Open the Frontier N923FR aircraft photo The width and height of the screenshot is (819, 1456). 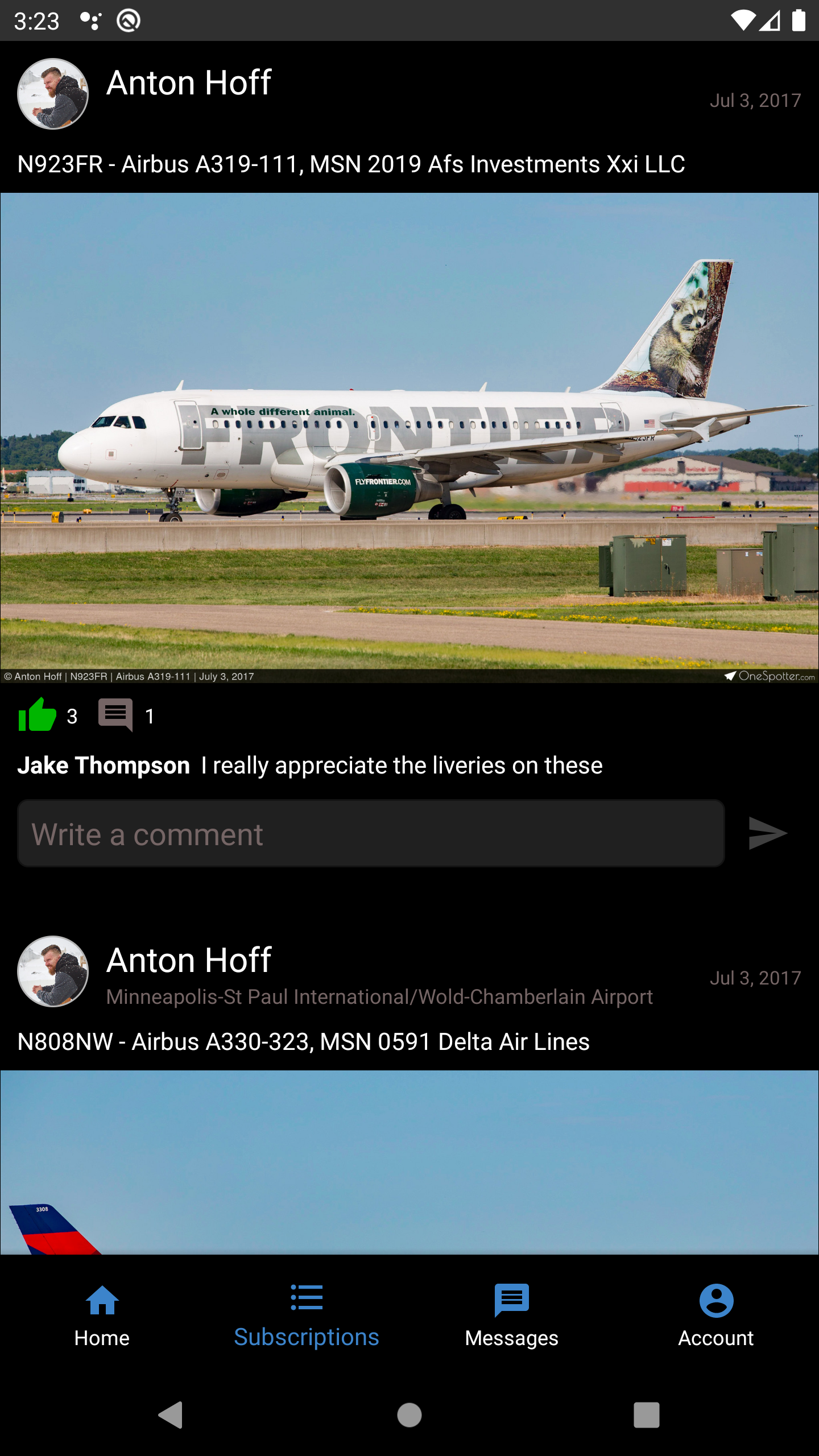[x=409, y=438]
